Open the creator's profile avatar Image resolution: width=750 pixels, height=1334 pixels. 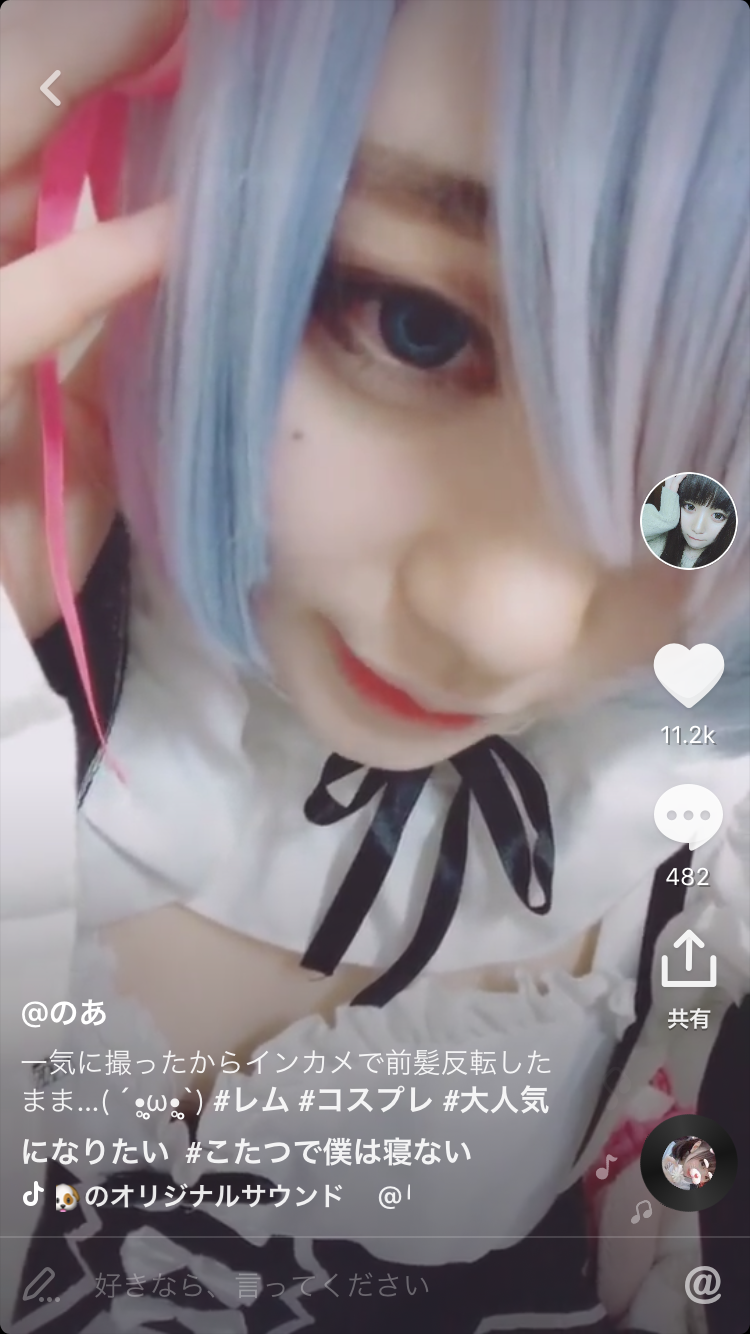[688, 521]
